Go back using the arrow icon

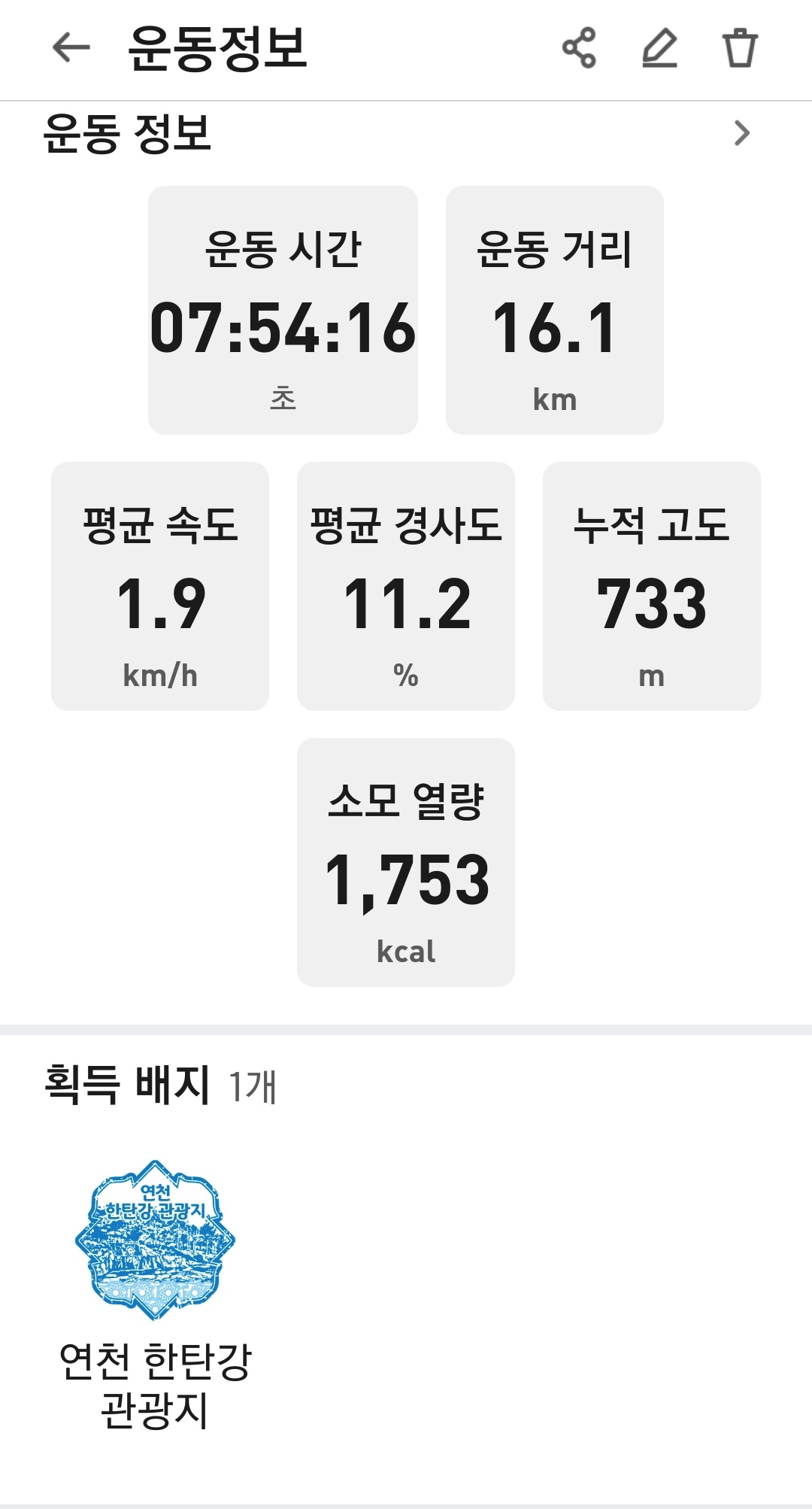pos(71,48)
